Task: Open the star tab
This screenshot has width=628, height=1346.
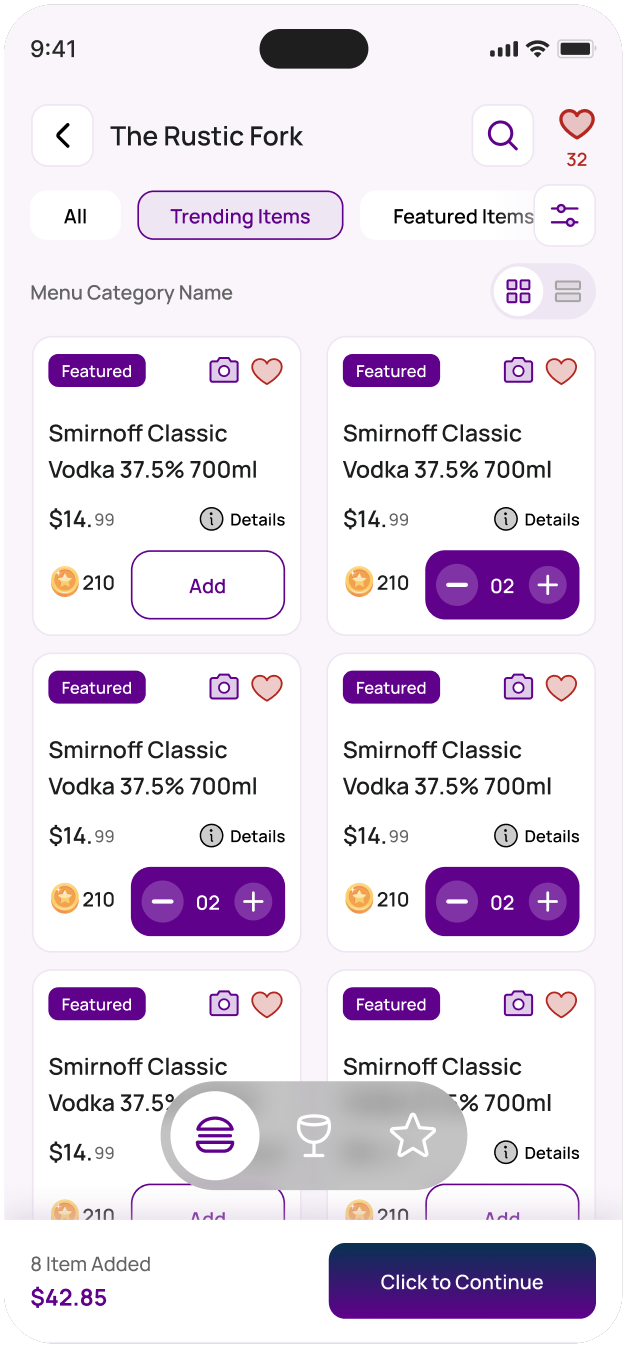Action: tap(412, 1136)
